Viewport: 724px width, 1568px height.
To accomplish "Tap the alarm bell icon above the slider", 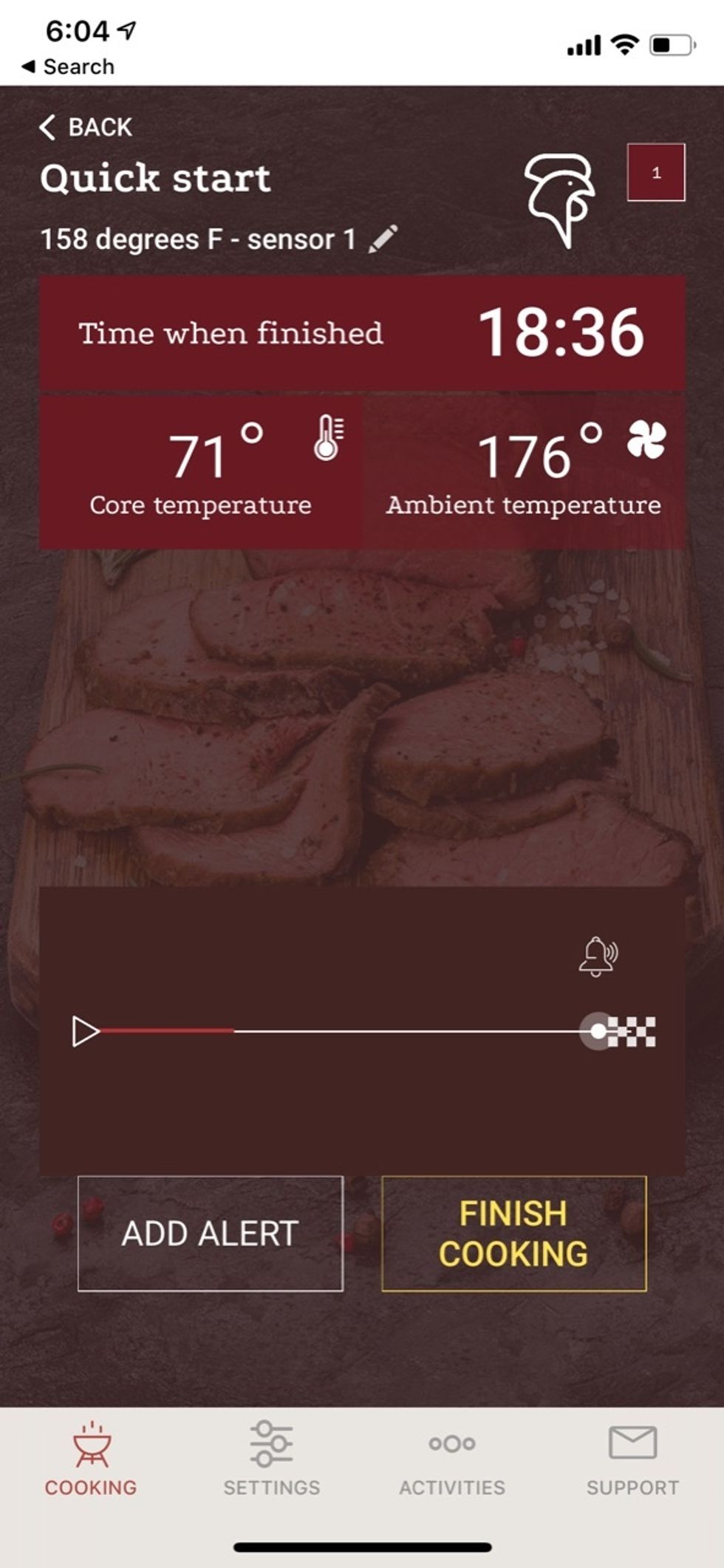I will click(597, 956).
